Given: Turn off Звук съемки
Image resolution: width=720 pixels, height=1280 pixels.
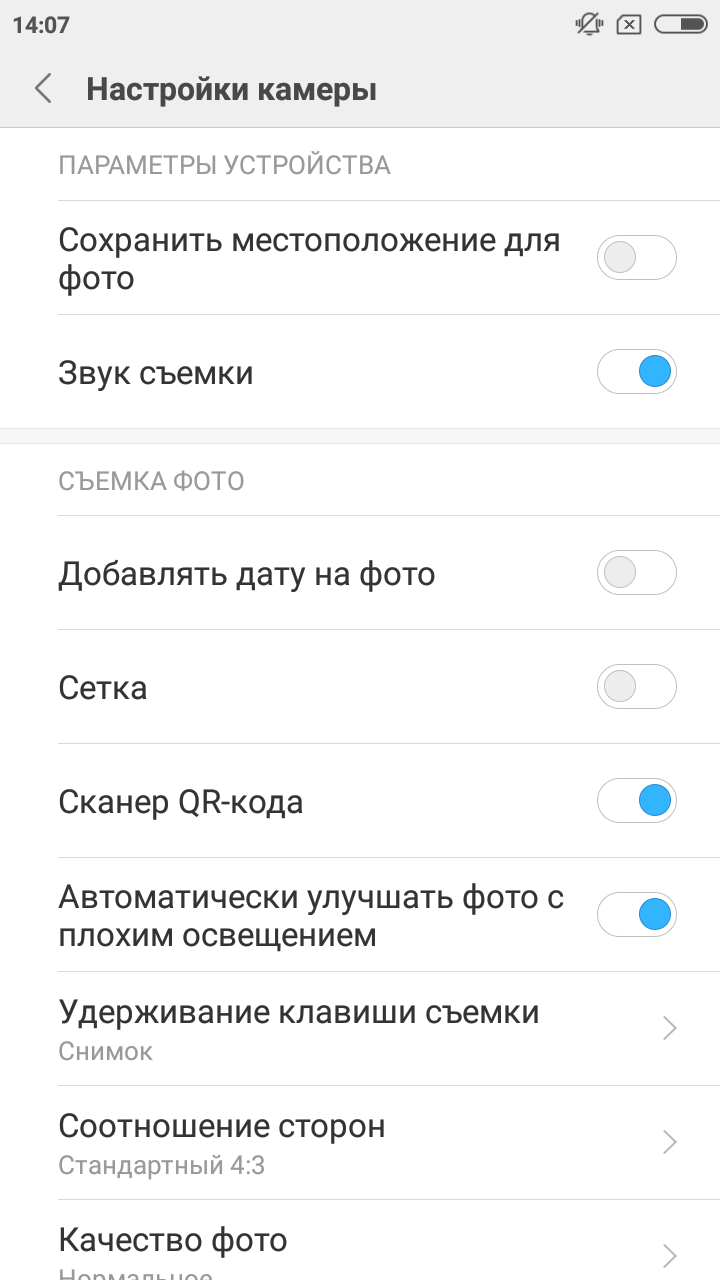Looking at the screenshot, I should pyautogui.click(x=637, y=372).
